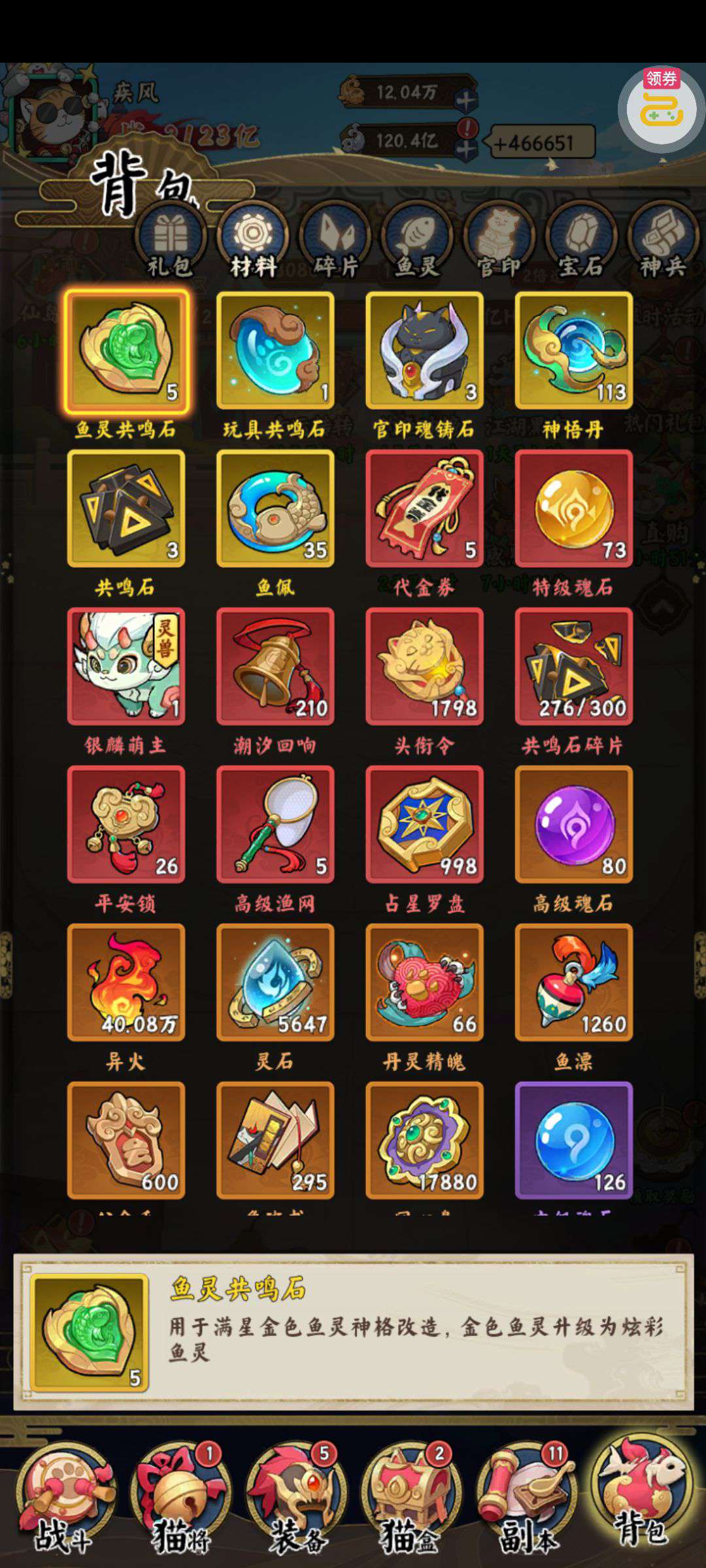Screen dimensions: 706x1568
Task: Select the 官印魂铸石 item
Action: pos(424,351)
